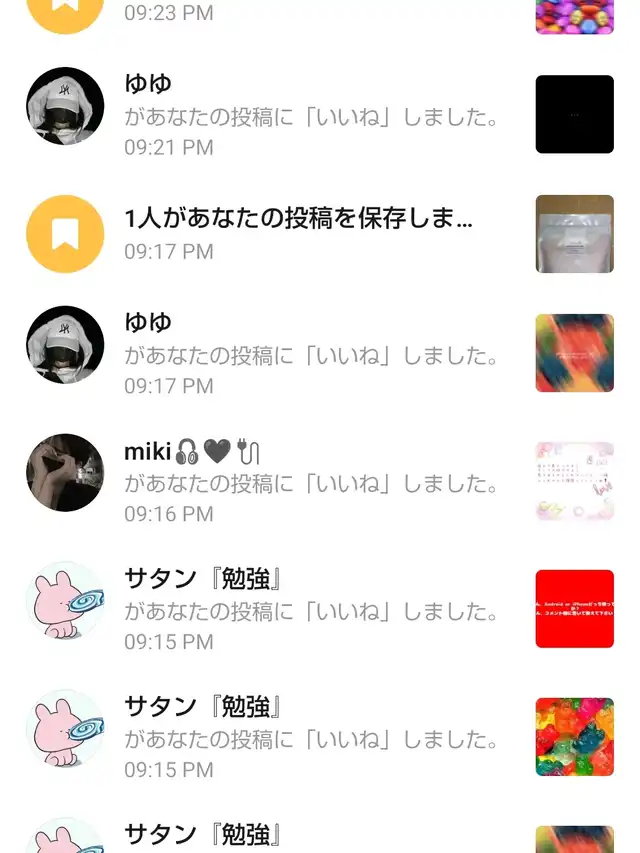The width and height of the screenshot is (640, 853).
Task: Open the candy post thumbnail on the 09:23 PM notification
Action: click(574, 14)
